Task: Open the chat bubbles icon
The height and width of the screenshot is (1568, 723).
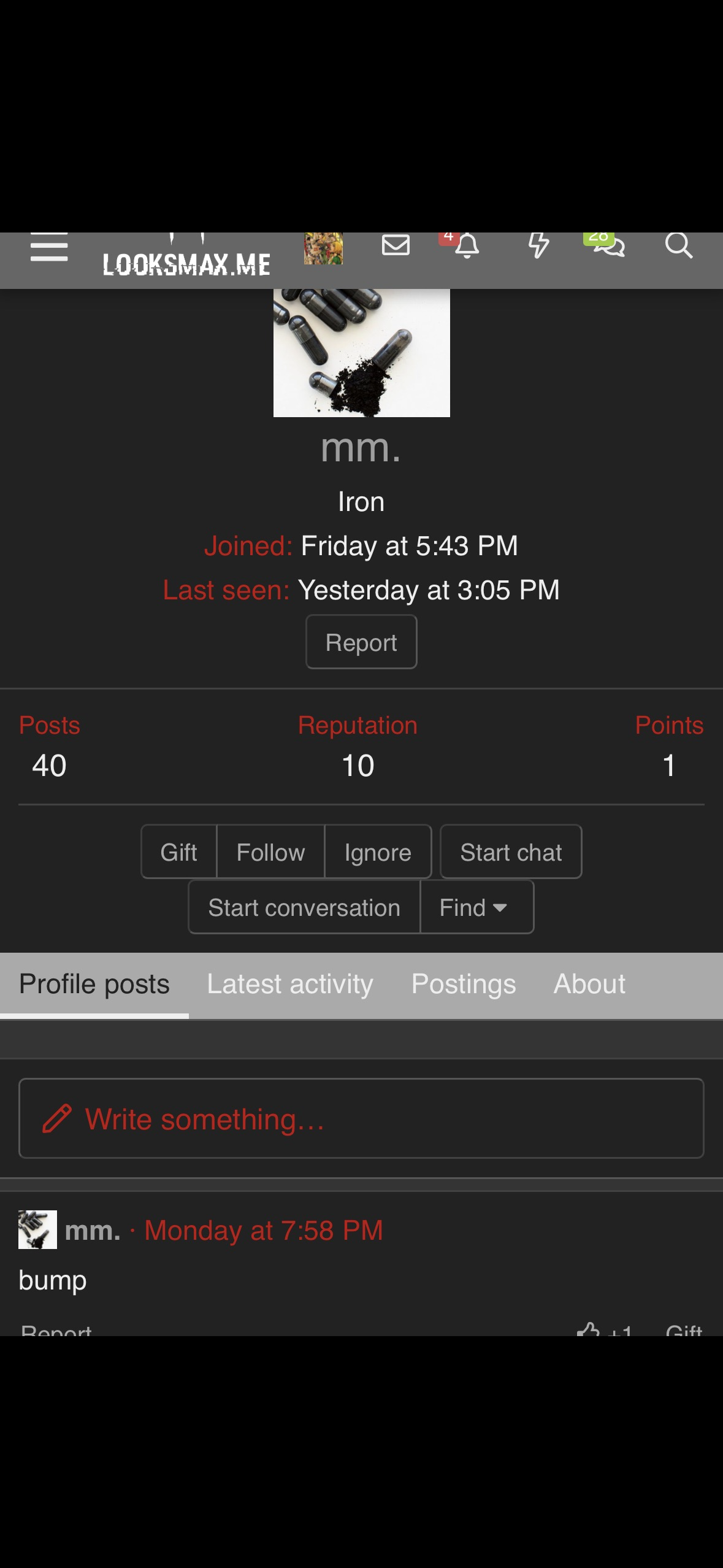Action: coord(608,246)
